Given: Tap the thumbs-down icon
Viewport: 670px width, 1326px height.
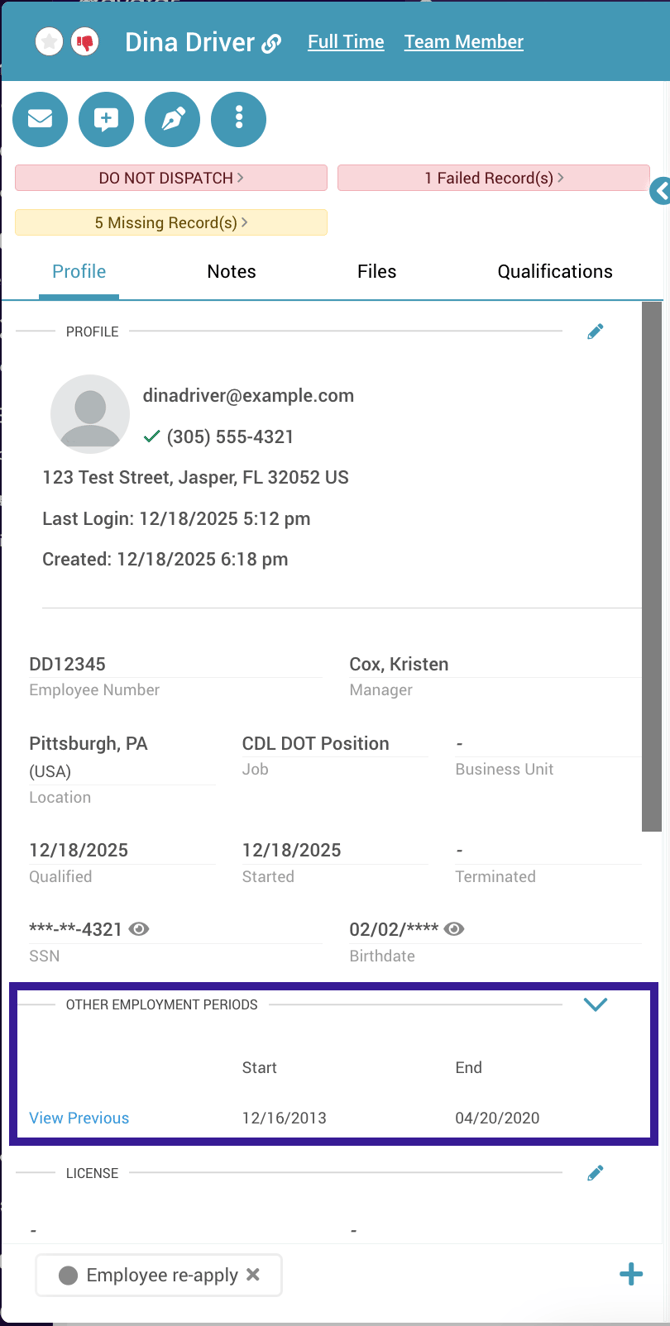Looking at the screenshot, I should 85,42.
